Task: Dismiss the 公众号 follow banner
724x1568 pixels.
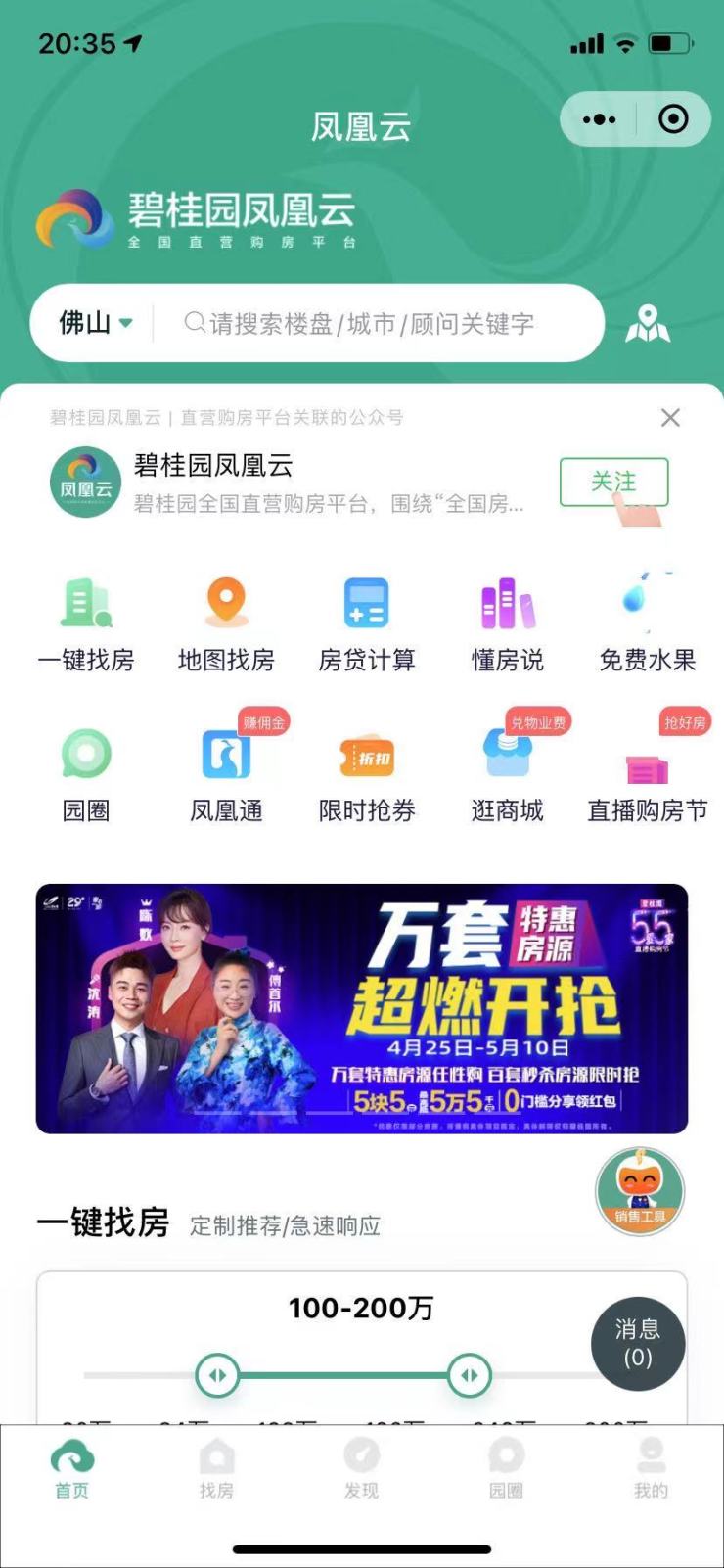Action: 670,418
